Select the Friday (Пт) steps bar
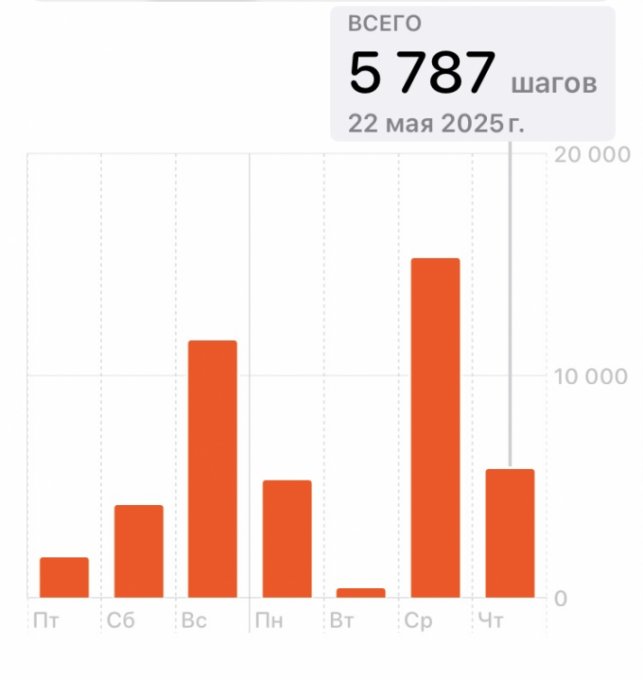Screen dimensions: 643x680 tap(64, 577)
